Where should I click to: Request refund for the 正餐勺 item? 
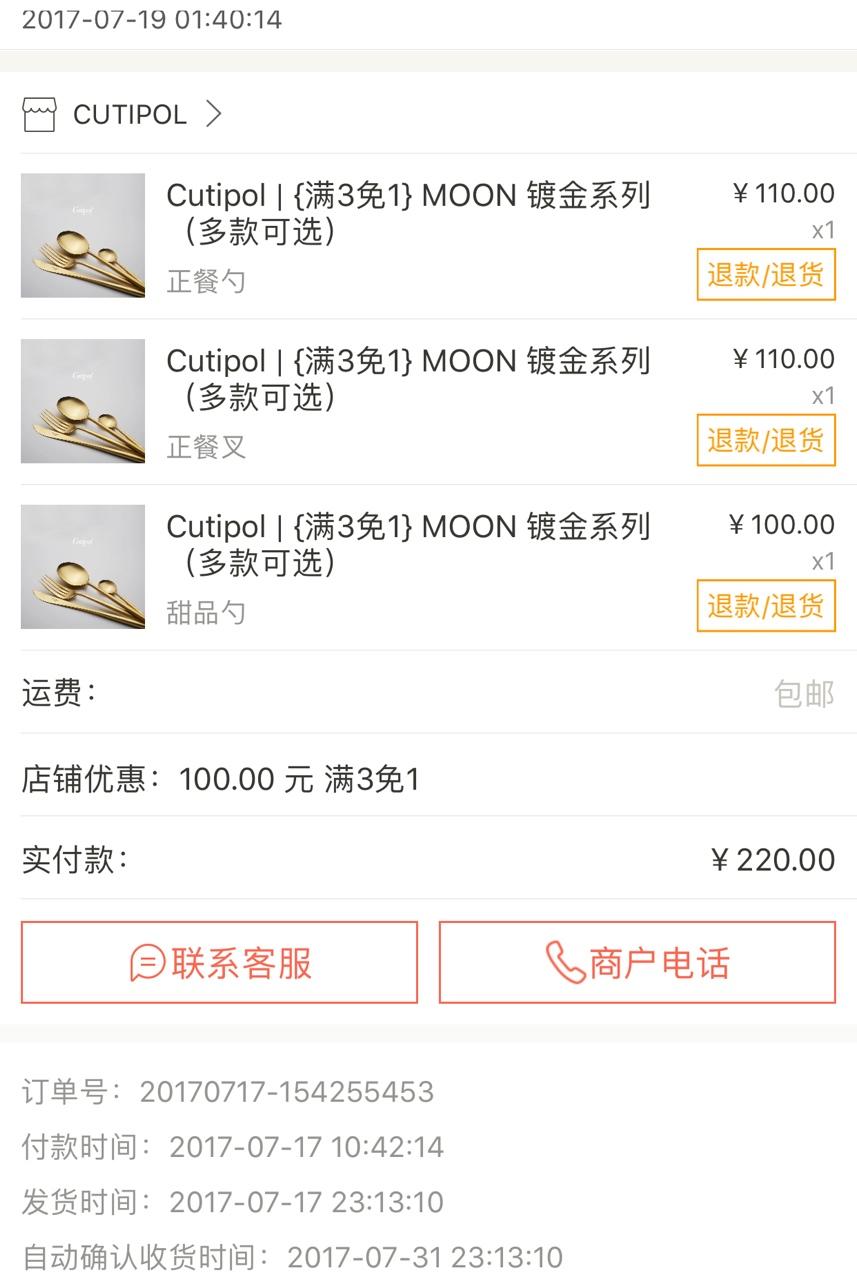pyautogui.click(x=765, y=274)
